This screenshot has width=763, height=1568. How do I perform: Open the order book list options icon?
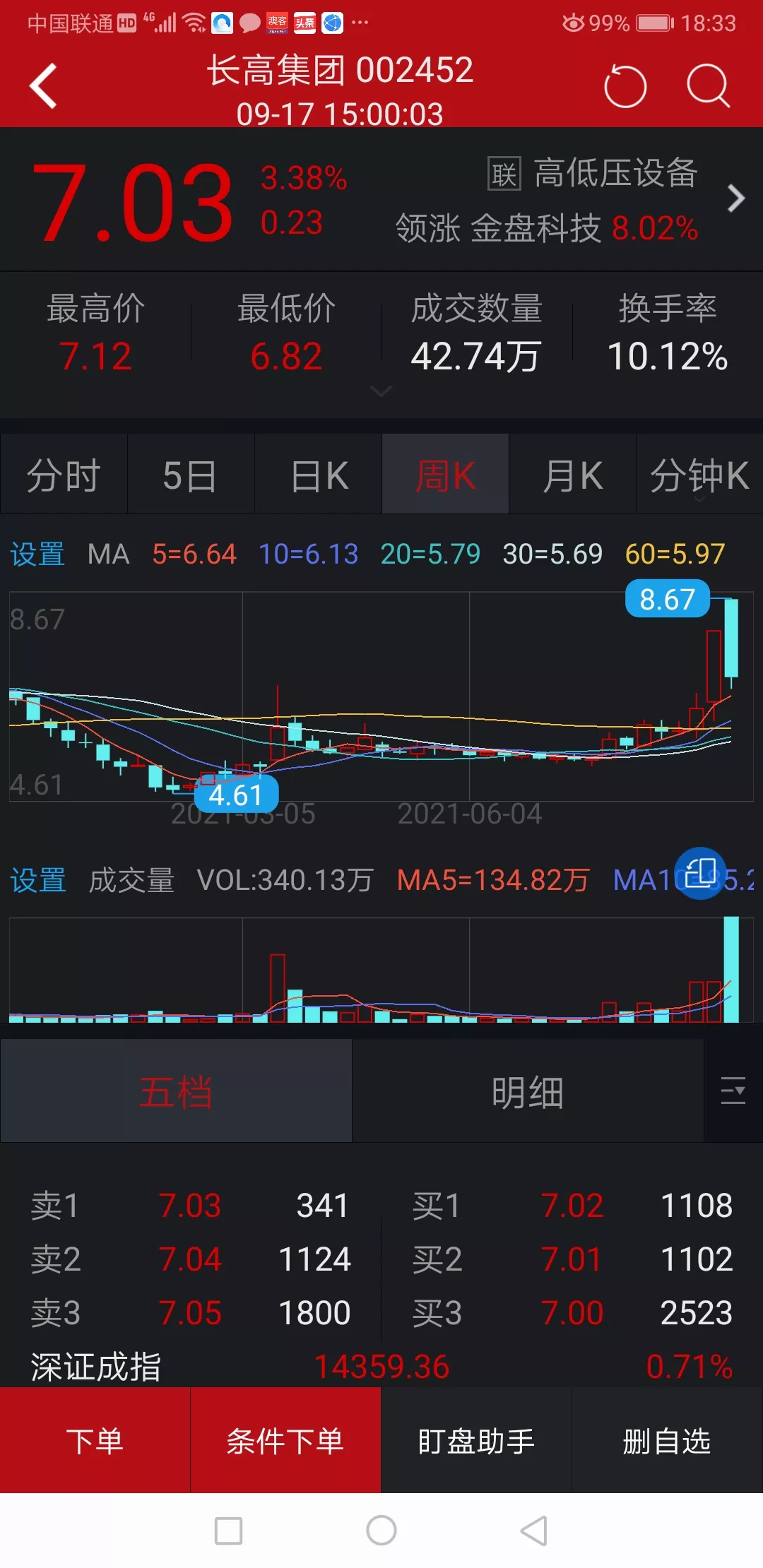733,1091
